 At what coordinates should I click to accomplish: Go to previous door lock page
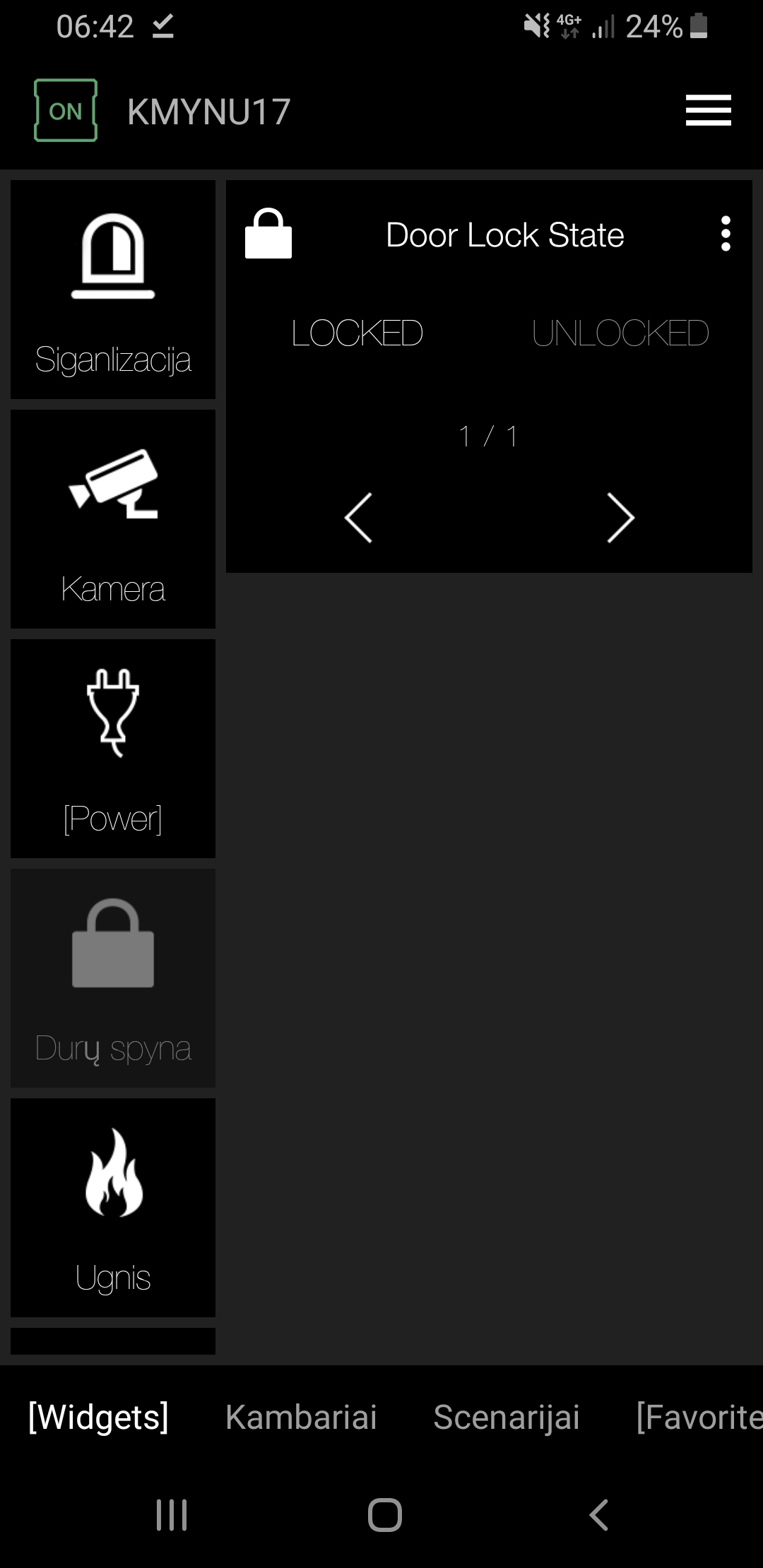click(x=358, y=518)
